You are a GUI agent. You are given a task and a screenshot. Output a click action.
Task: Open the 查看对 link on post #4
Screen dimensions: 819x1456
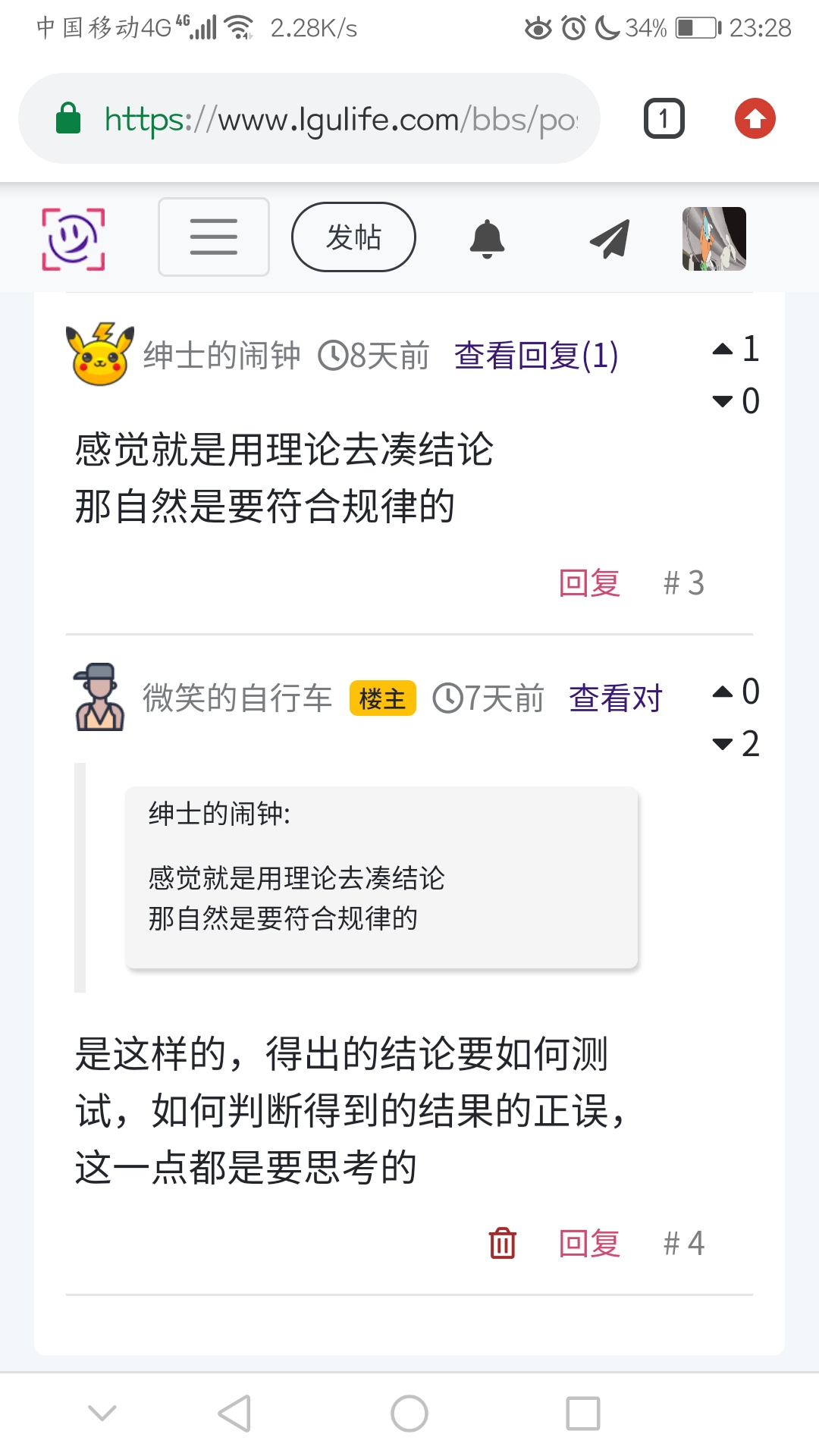point(615,698)
